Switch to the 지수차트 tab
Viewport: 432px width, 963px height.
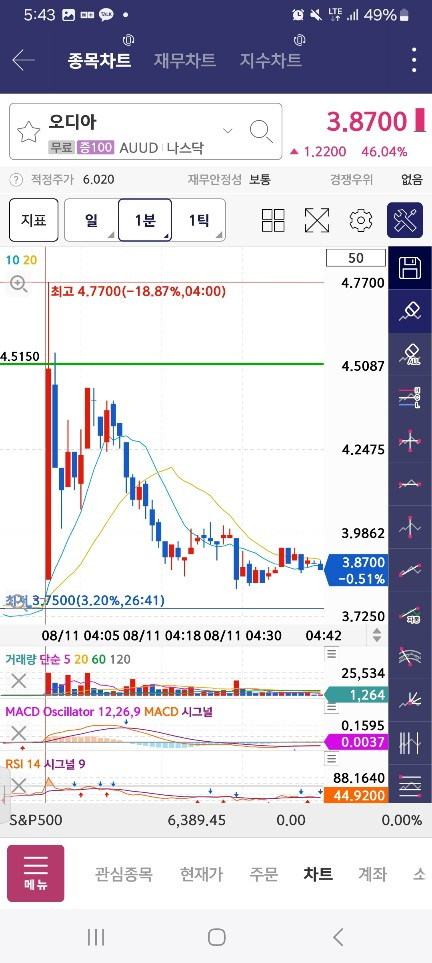coord(270,60)
